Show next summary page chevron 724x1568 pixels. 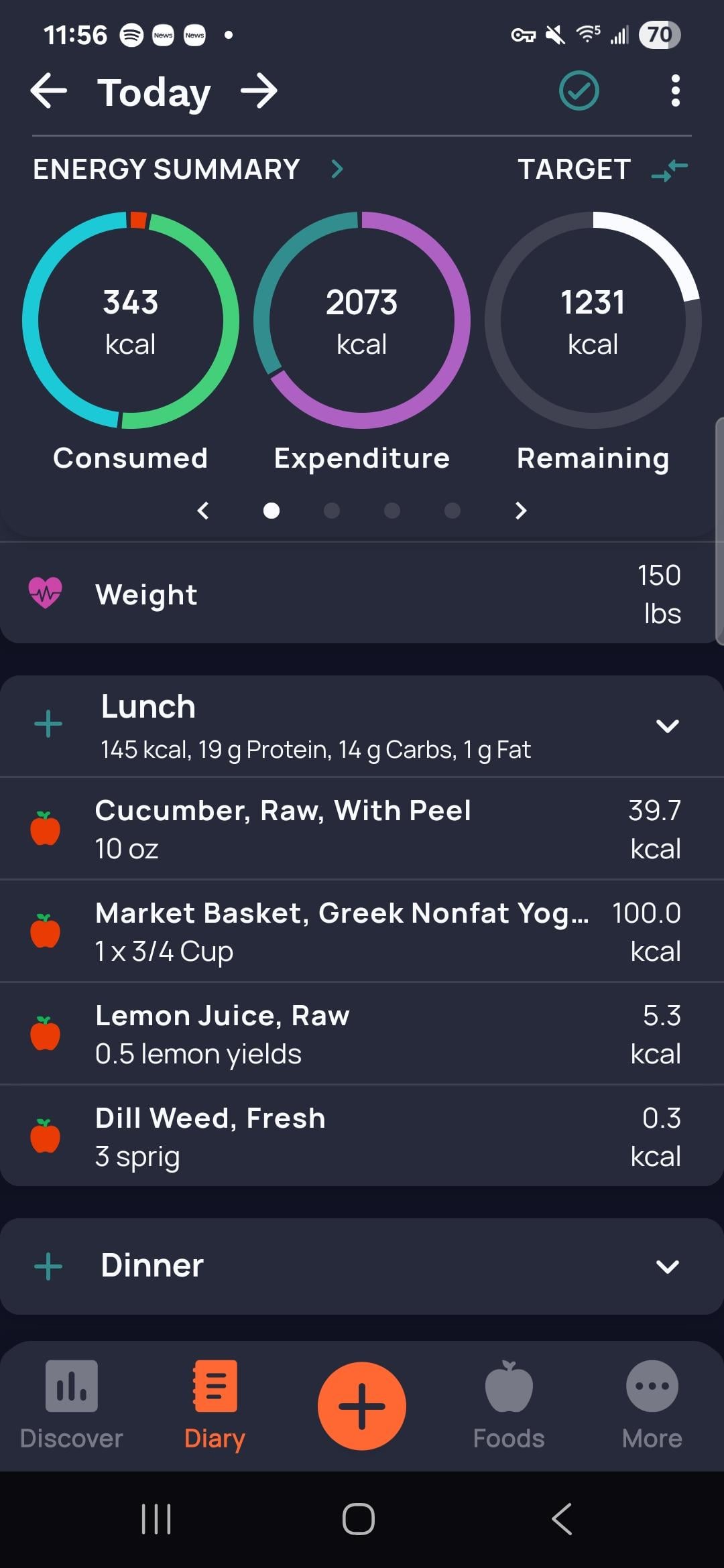coord(521,511)
